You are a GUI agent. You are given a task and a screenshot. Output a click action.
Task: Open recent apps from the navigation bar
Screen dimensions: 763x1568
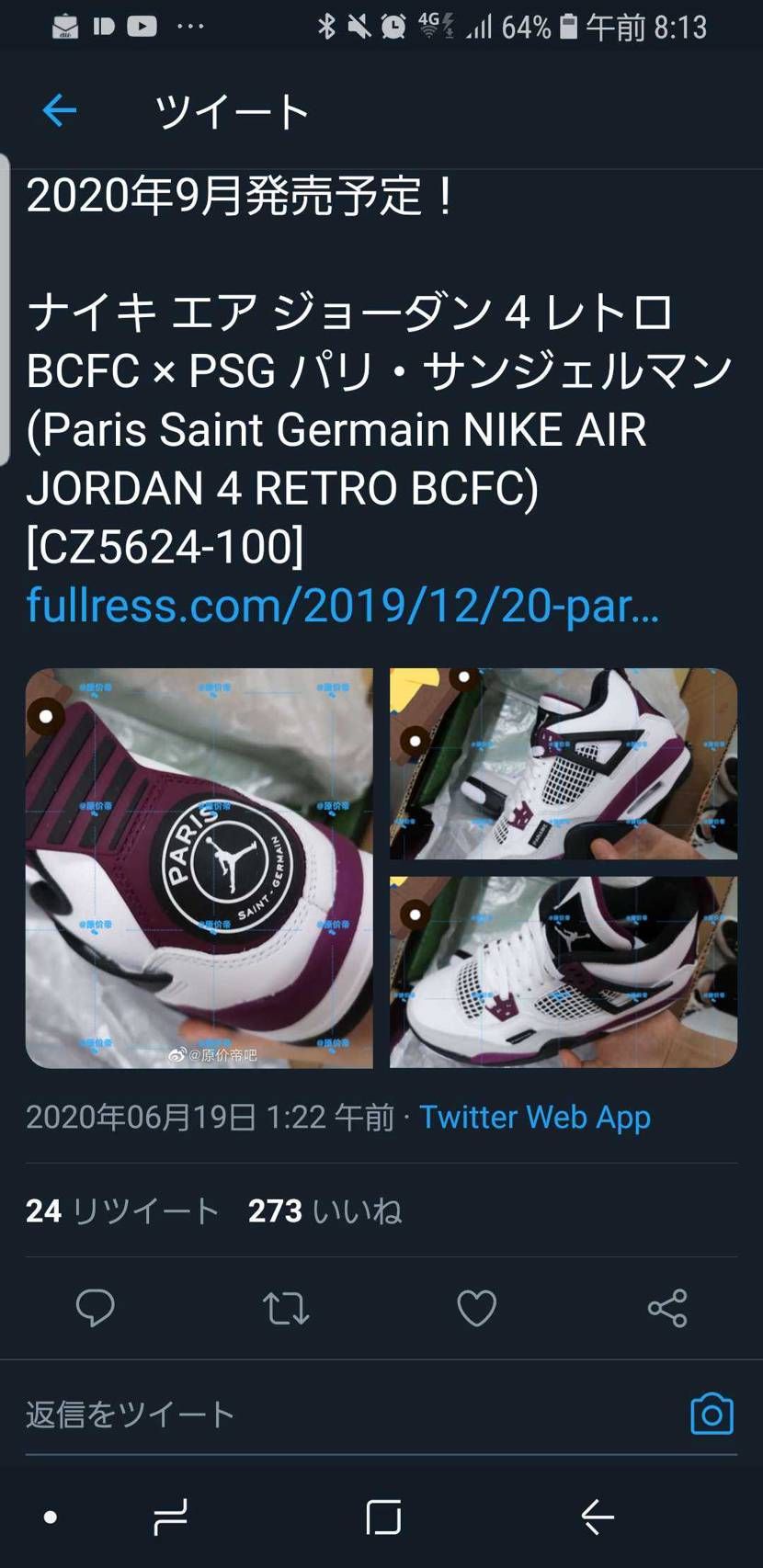[x=171, y=1517]
